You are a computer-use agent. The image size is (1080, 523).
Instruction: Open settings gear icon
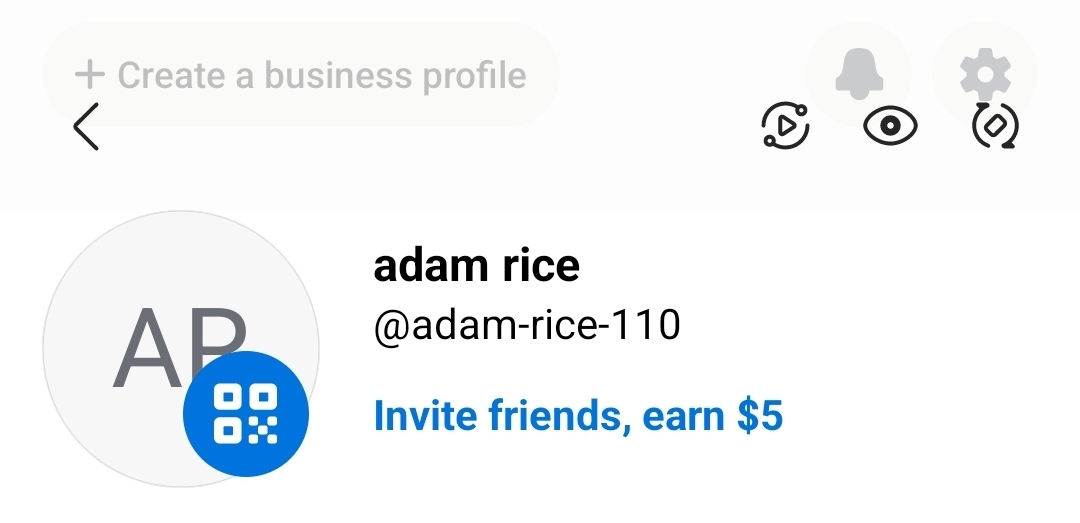[985, 72]
